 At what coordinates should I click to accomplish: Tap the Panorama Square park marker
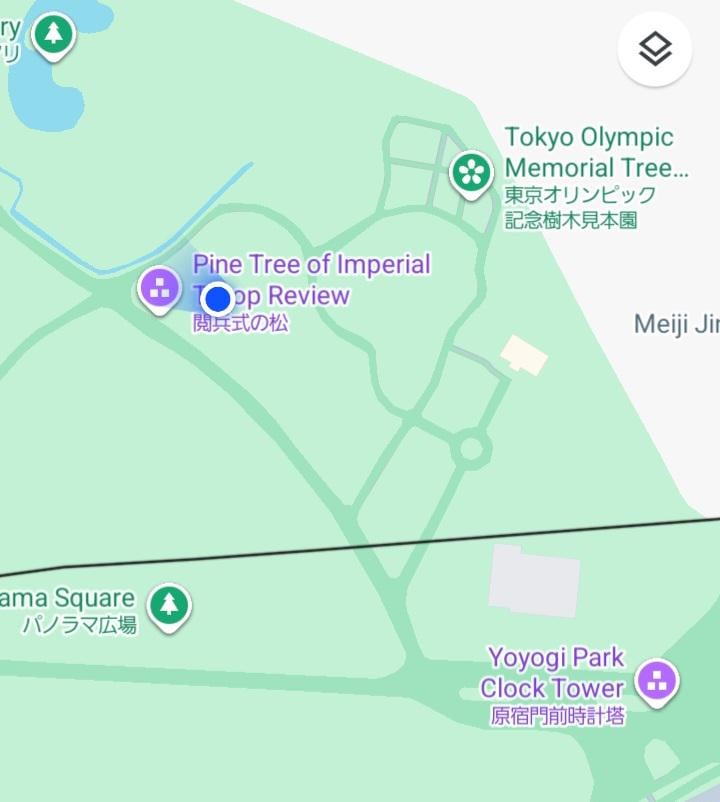[x=170, y=605]
